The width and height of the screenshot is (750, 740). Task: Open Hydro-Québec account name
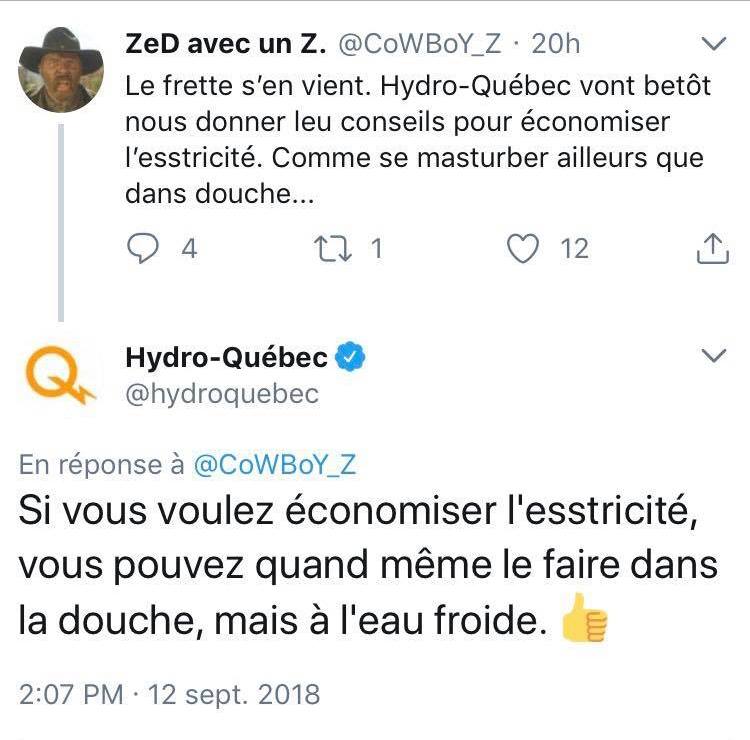pyautogui.click(x=227, y=357)
